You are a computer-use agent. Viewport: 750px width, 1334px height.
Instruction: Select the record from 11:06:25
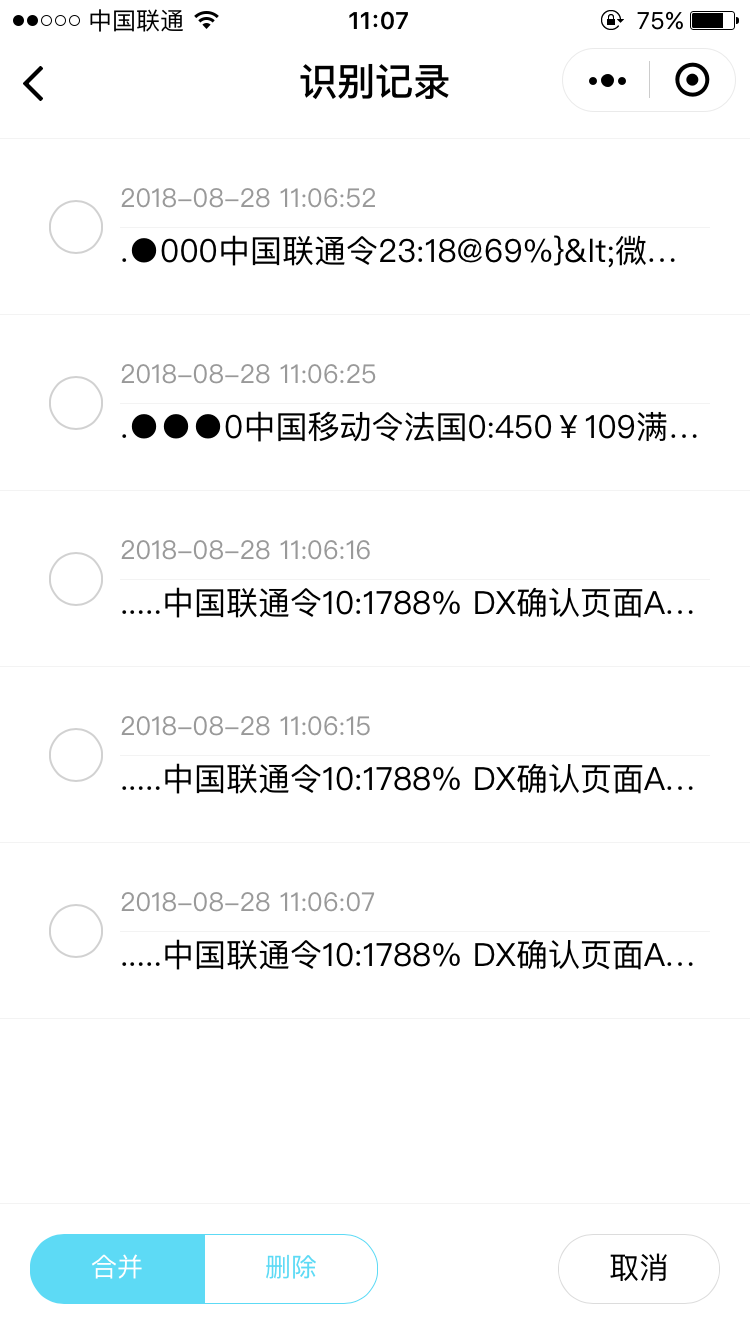pyautogui.click(x=76, y=403)
